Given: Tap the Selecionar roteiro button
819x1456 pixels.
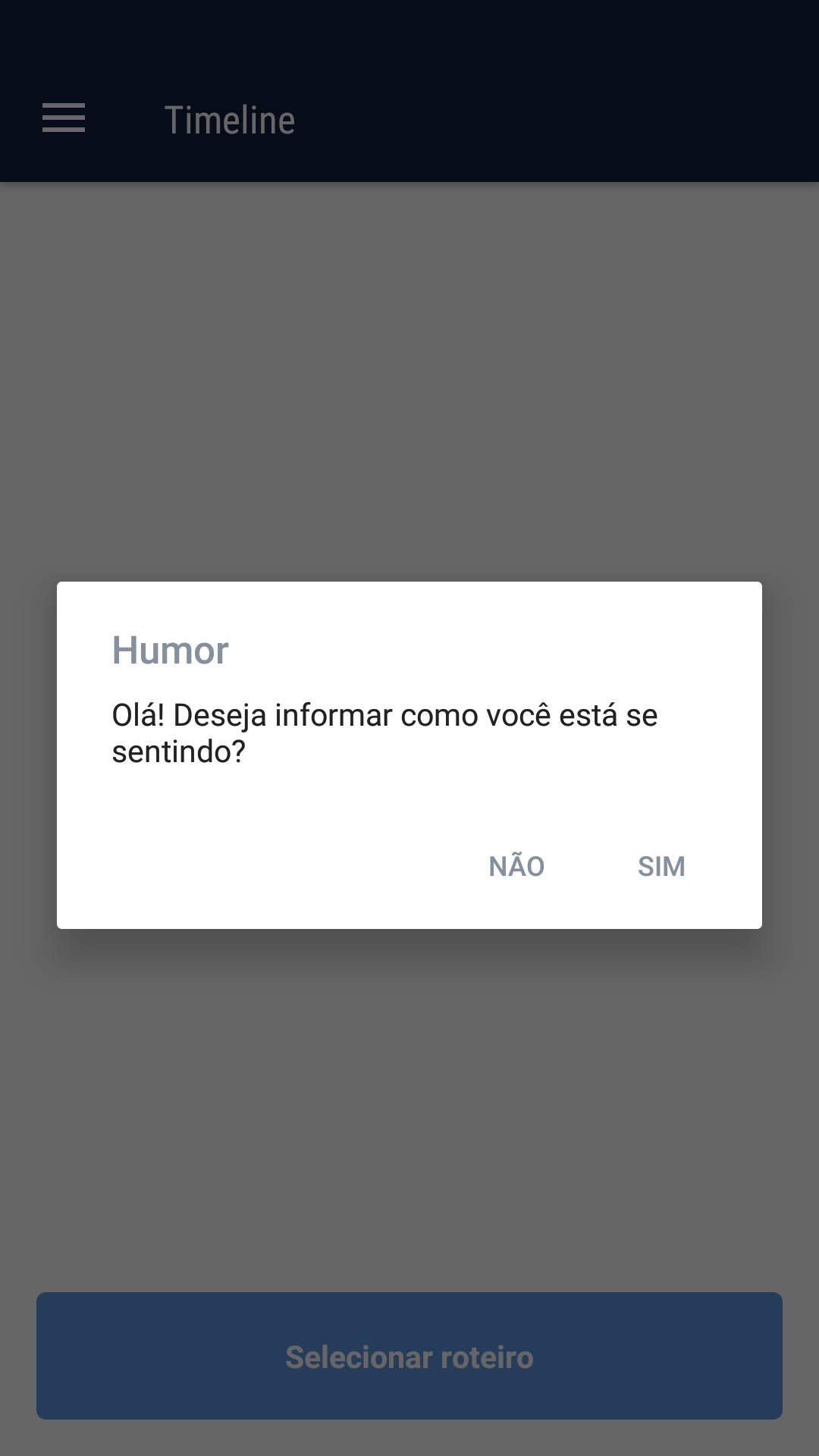Looking at the screenshot, I should (x=409, y=1357).
